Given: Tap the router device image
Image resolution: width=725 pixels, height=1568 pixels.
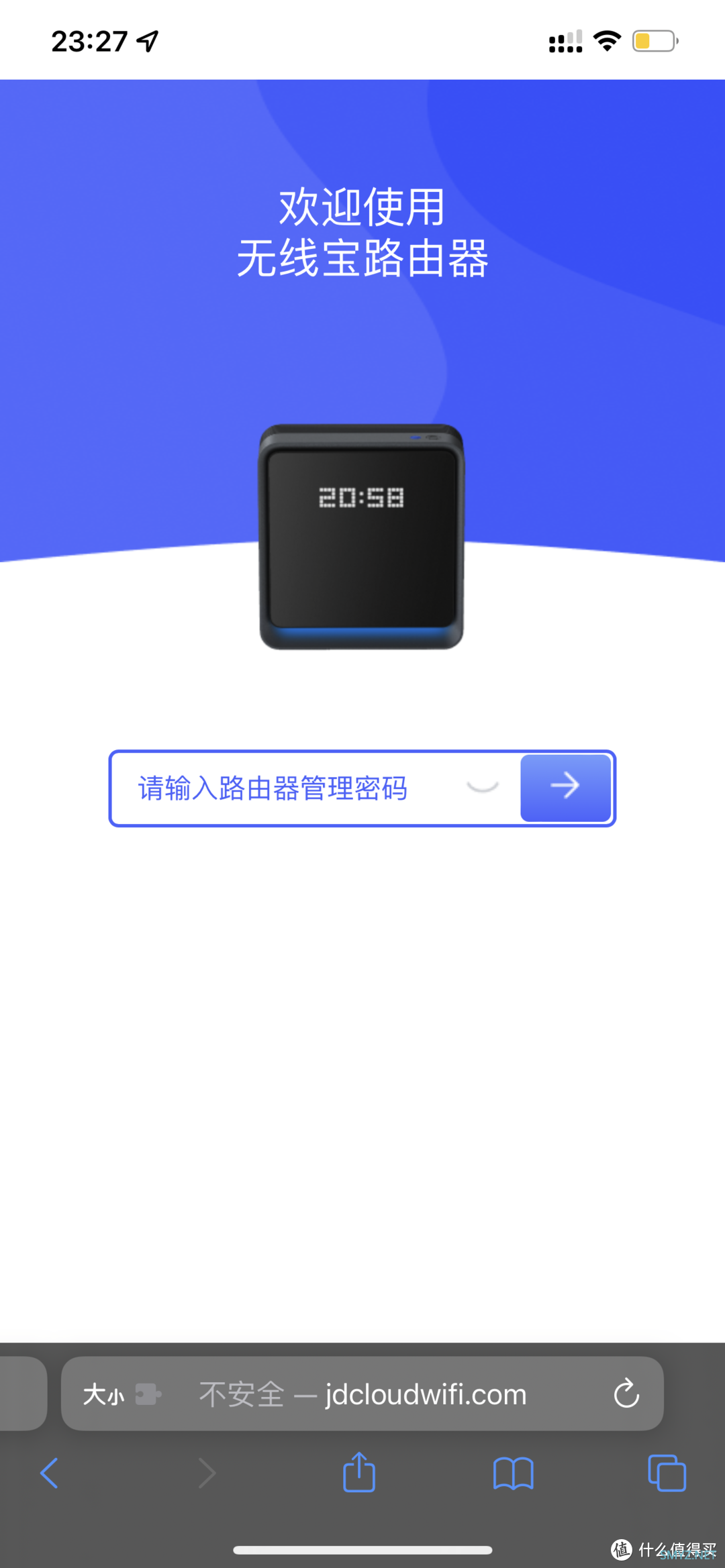Looking at the screenshot, I should coord(362,537).
